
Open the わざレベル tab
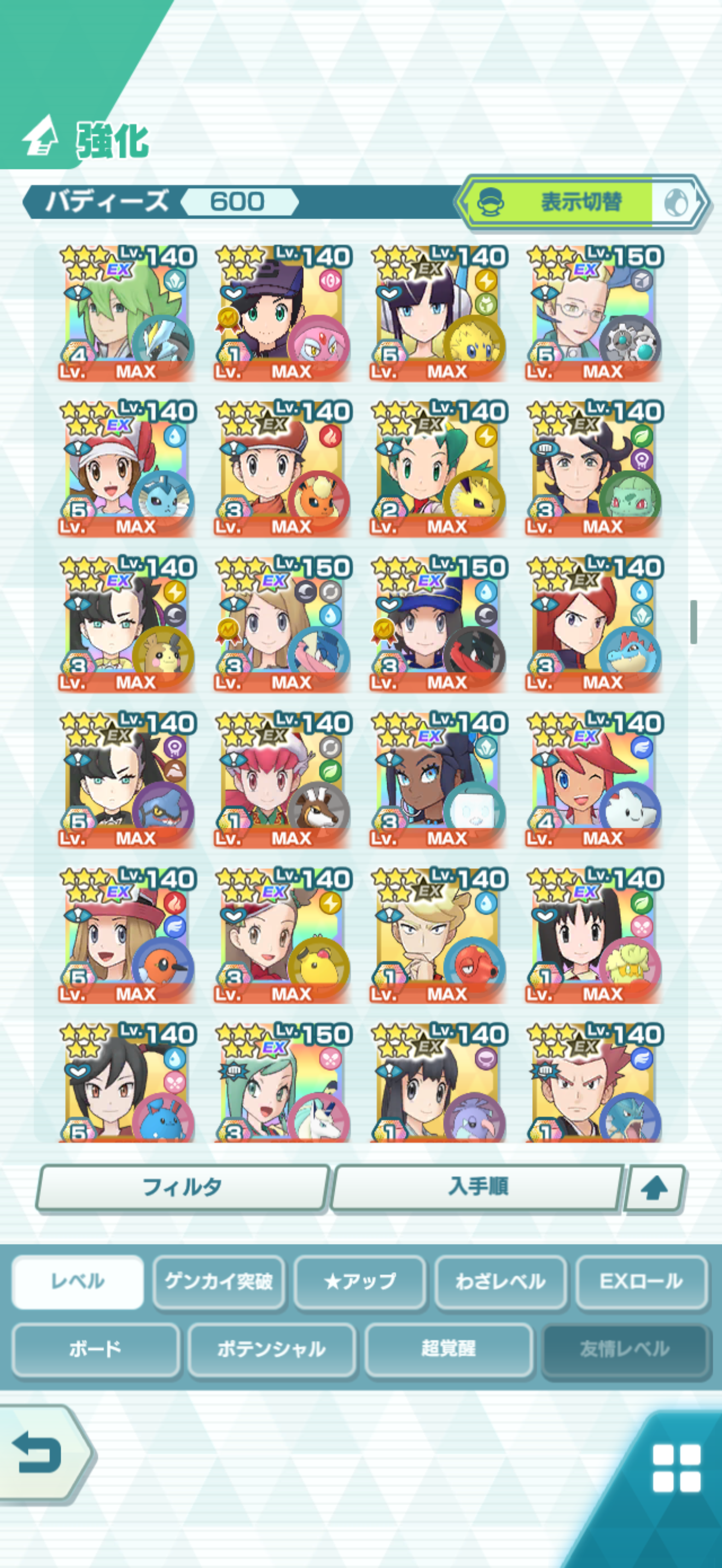[x=500, y=1282]
